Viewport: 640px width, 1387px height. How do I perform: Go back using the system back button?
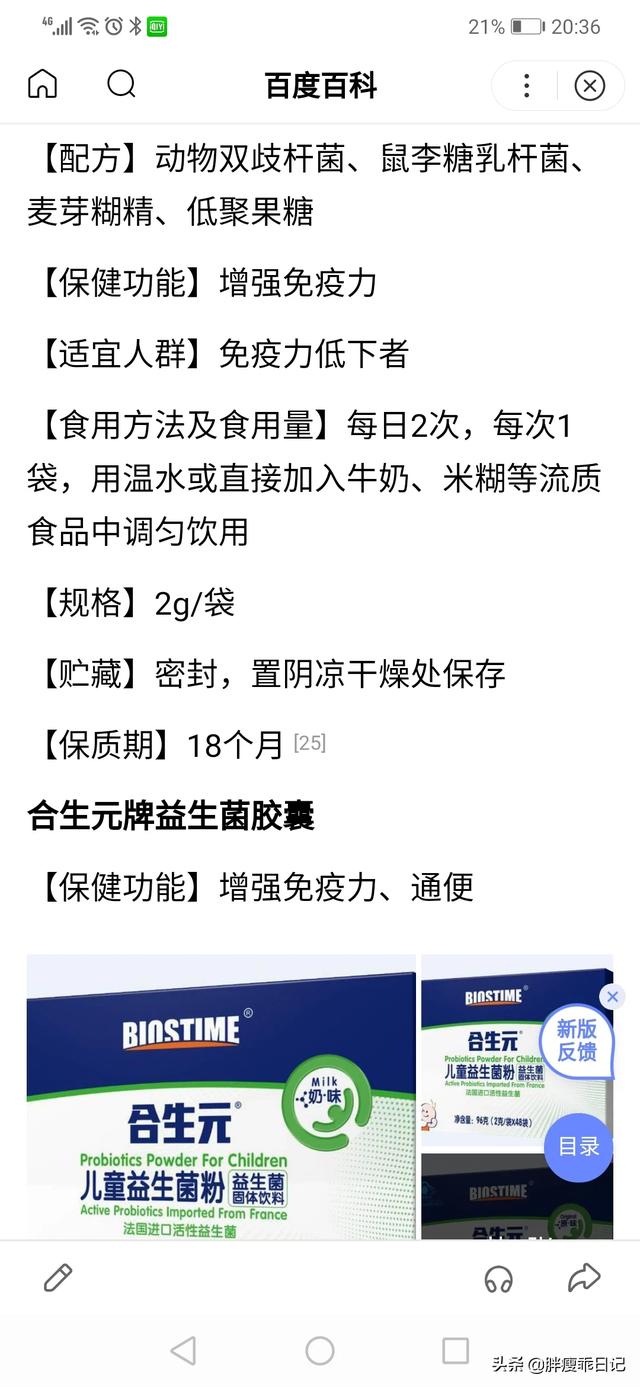tap(183, 1351)
